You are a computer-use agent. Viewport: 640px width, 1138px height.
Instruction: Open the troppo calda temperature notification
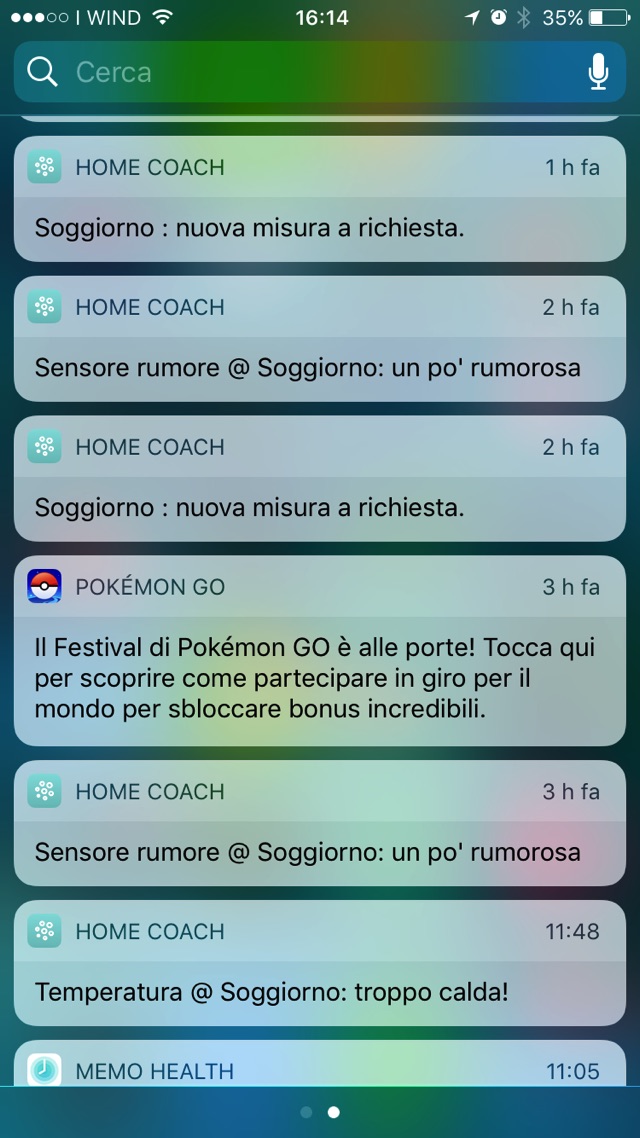click(320, 964)
